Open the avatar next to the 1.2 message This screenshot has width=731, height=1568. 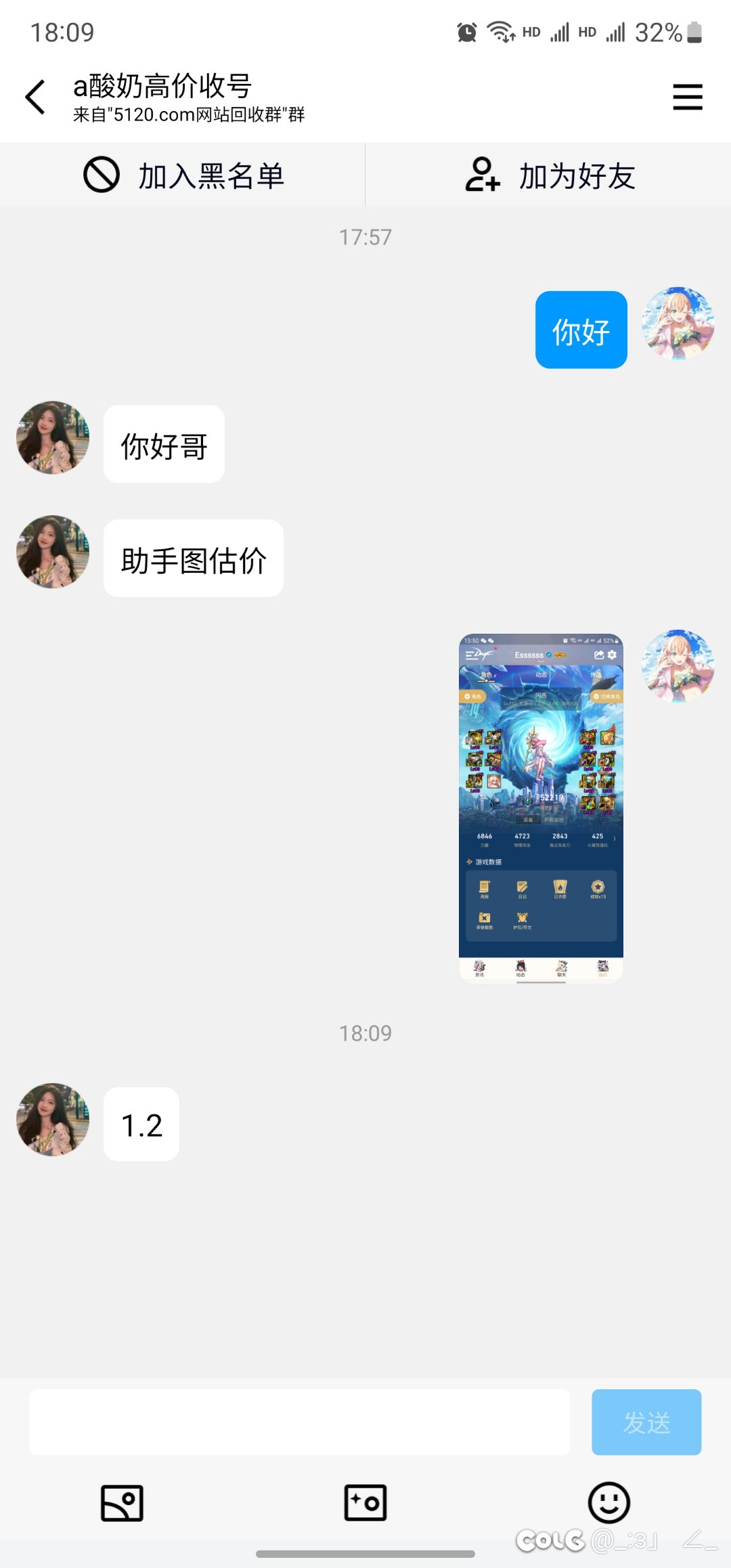coord(53,1119)
